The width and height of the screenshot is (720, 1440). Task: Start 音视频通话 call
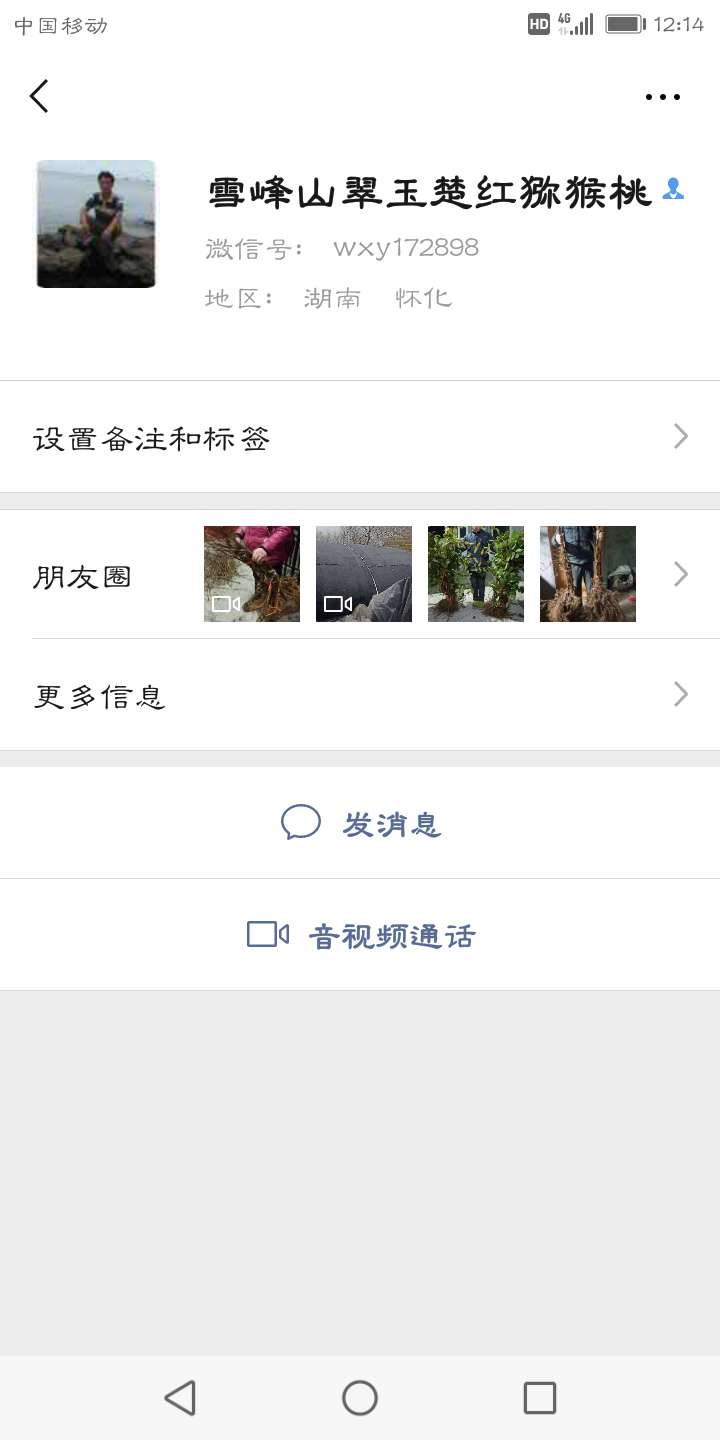point(360,935)
